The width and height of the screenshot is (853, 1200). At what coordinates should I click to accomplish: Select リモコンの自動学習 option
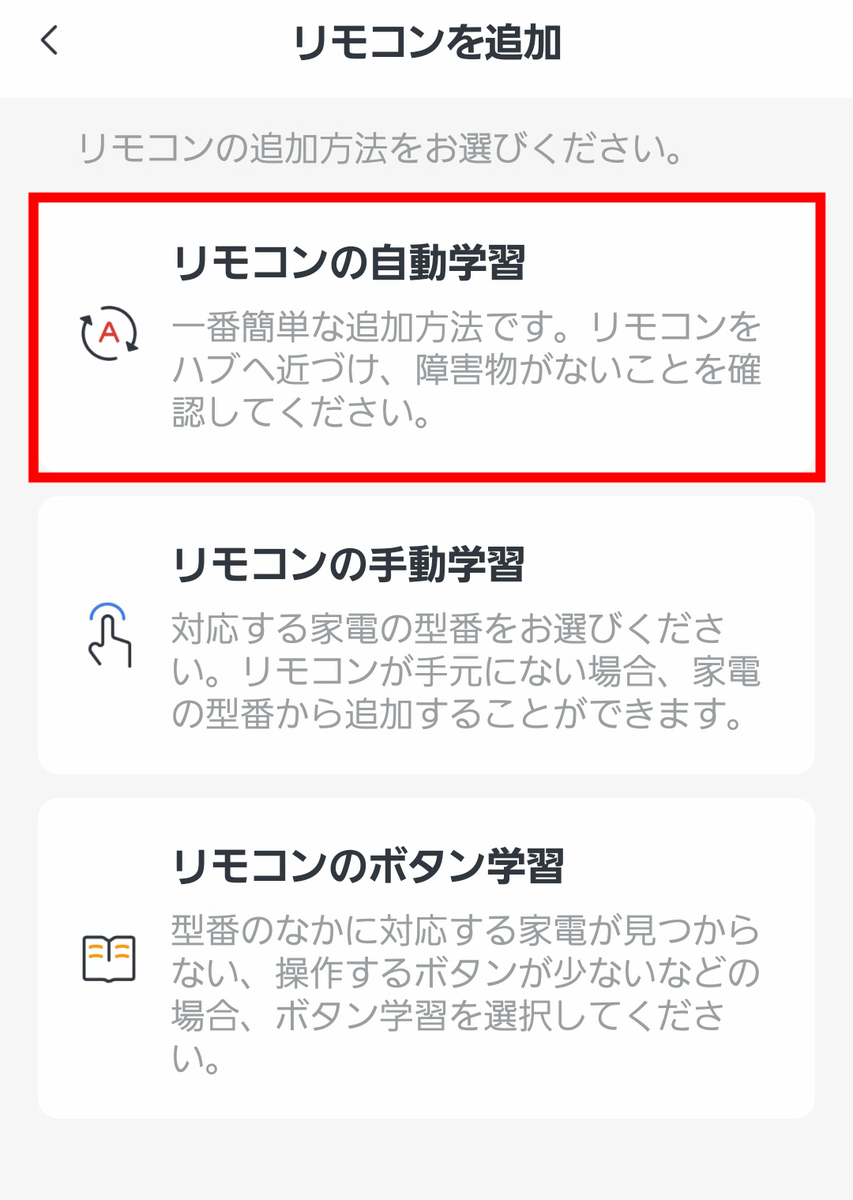(427, 335)
